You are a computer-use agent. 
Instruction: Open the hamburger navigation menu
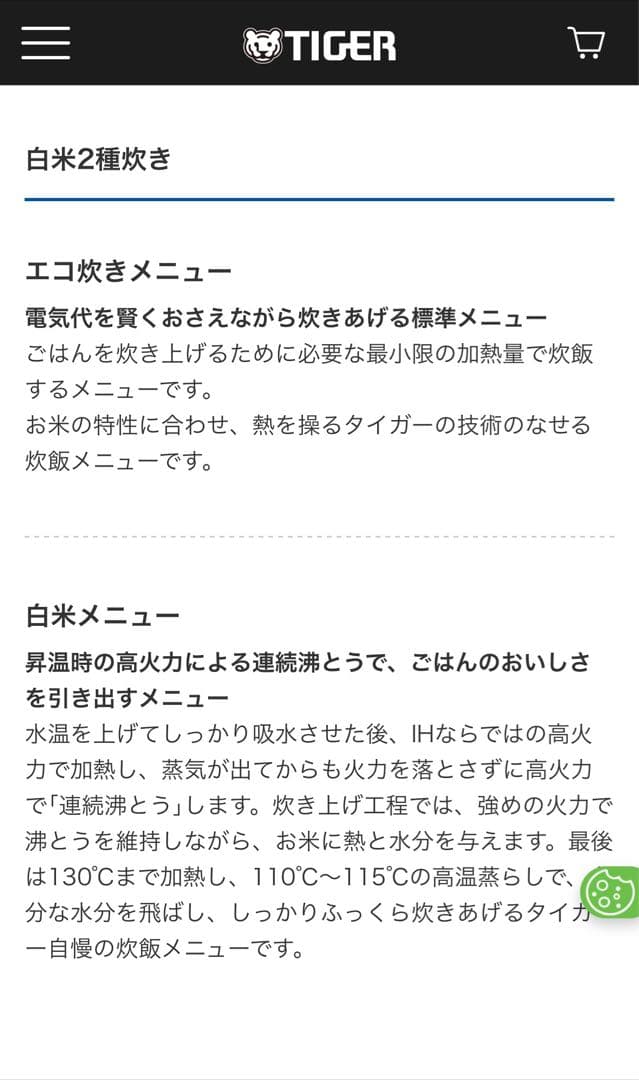(45, 43)
